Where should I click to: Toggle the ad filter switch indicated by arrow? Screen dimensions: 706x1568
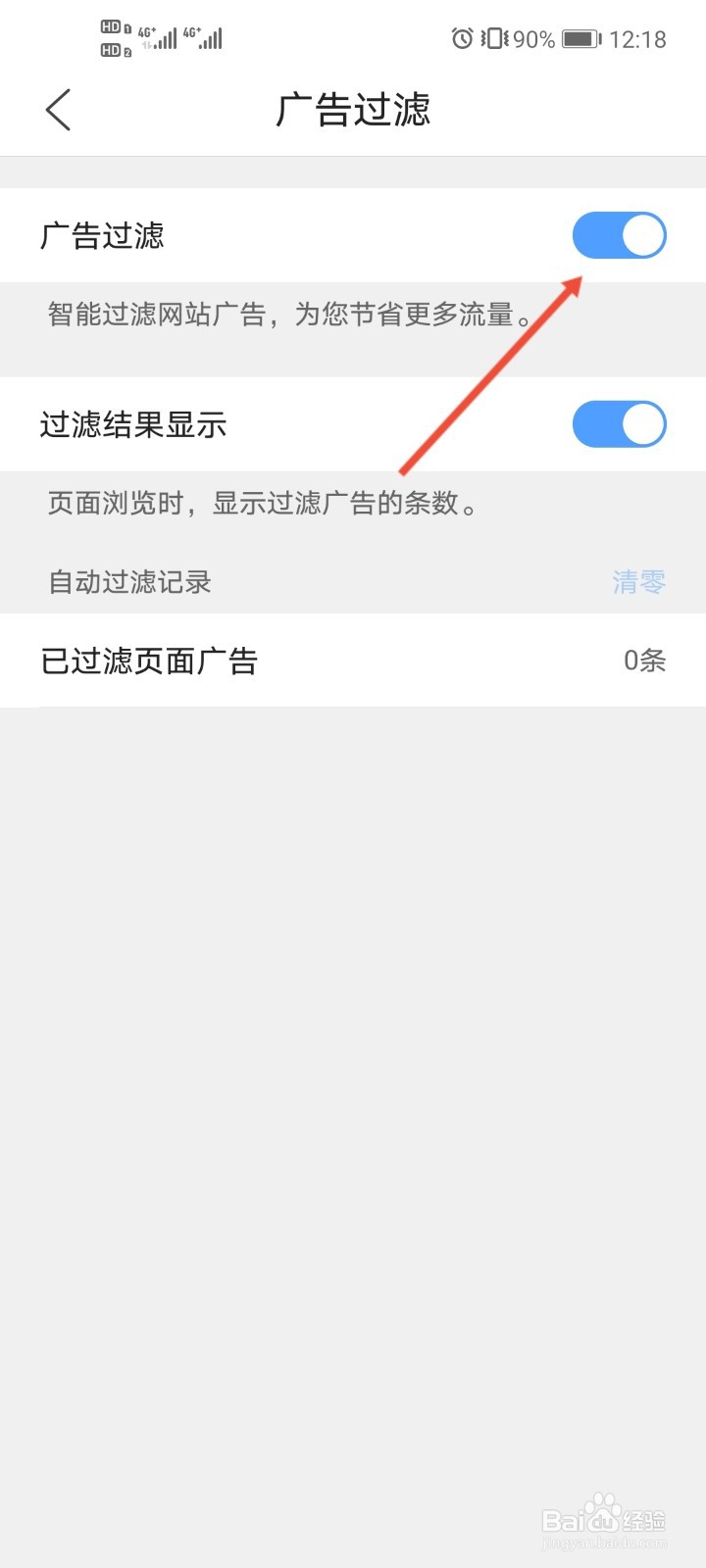click(619, 235)
